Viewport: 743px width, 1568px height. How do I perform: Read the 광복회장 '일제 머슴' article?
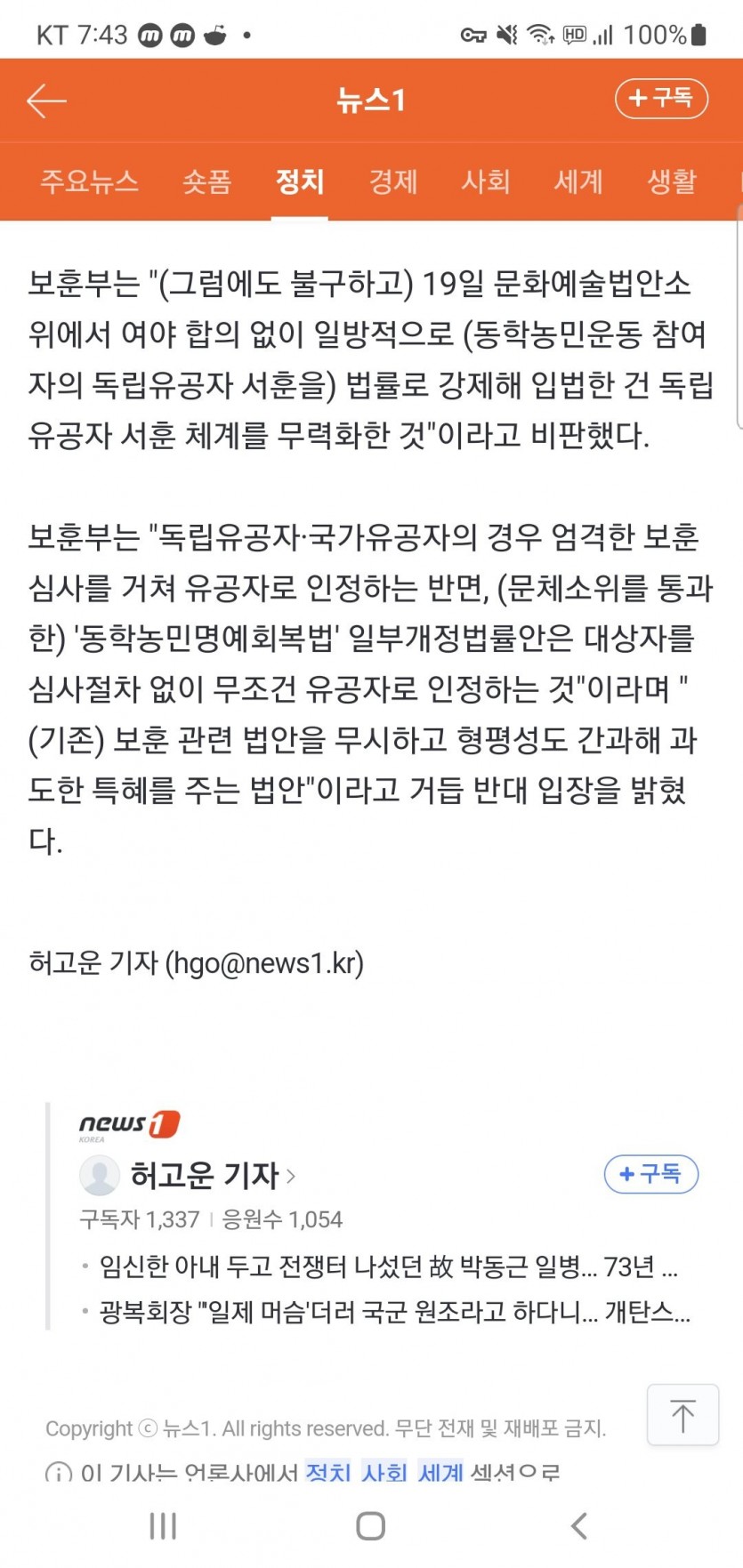pos(393,1311)
